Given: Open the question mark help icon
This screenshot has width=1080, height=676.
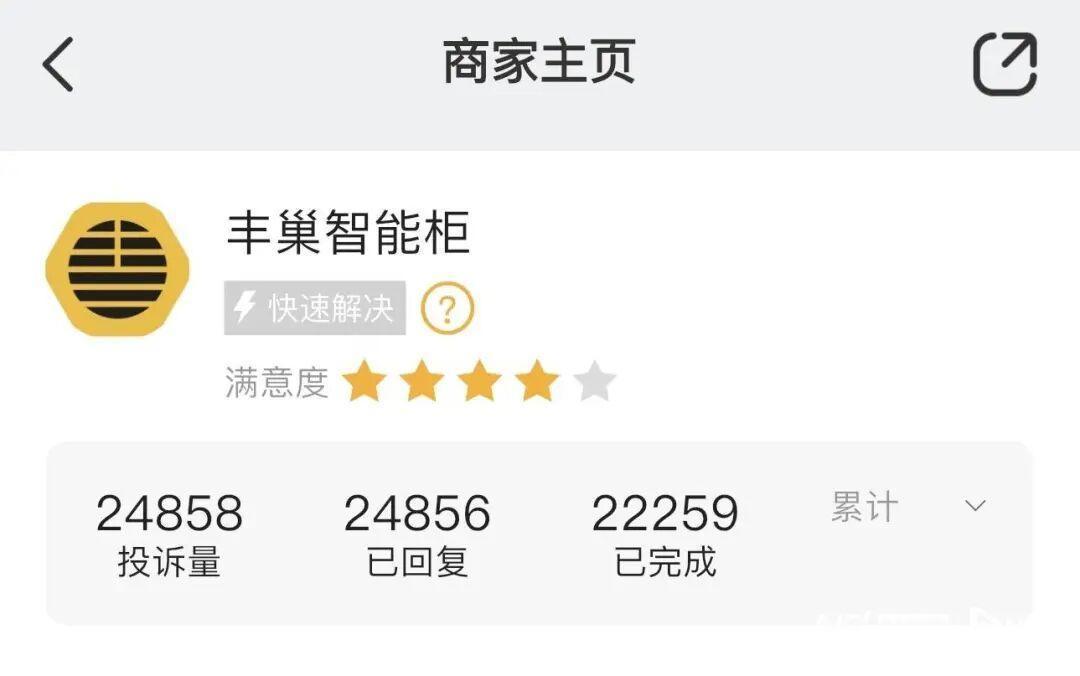Looking at the screenshot, I should pyautogui.click(x=447, y=310).
